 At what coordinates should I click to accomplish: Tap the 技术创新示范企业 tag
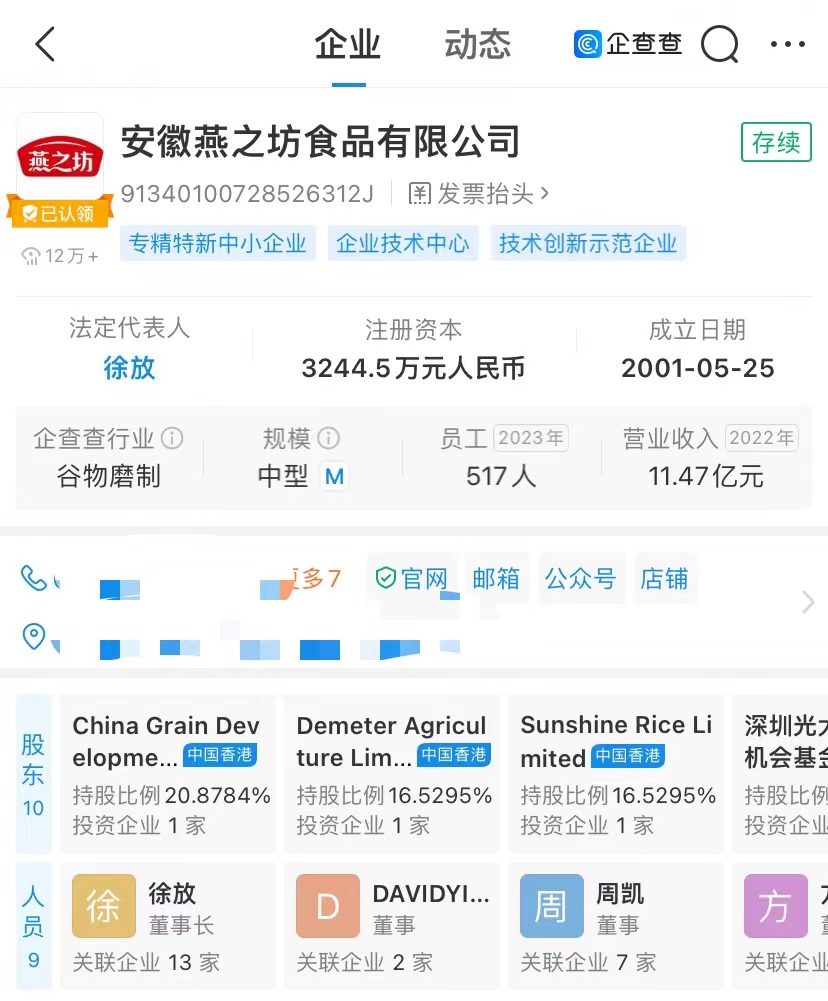(588, 243)
